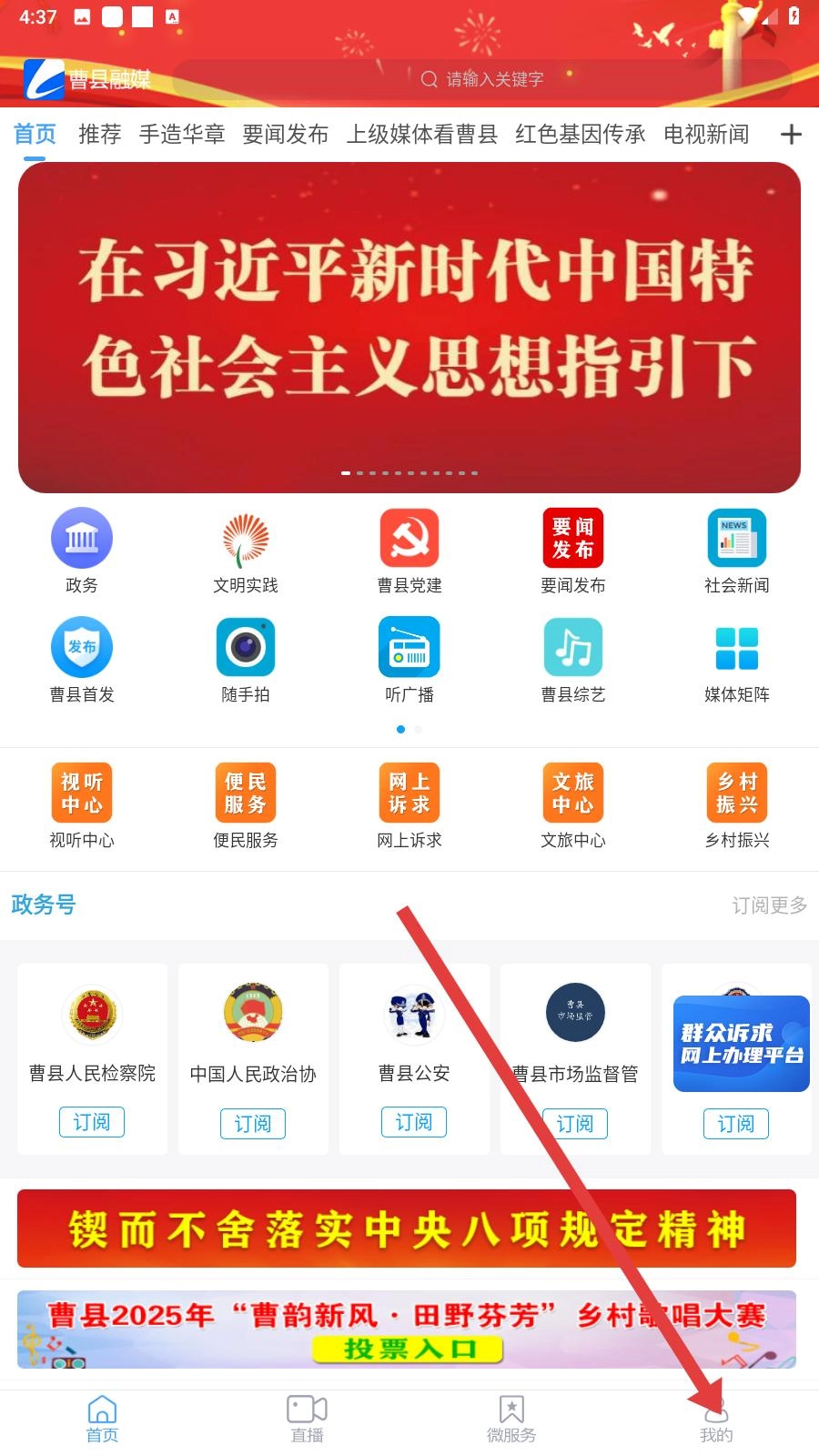Image resolution: width=819 pixels, height=1456 pixels.
Task: Open the 要闻发布 top tab
Action: coord(285,135)
